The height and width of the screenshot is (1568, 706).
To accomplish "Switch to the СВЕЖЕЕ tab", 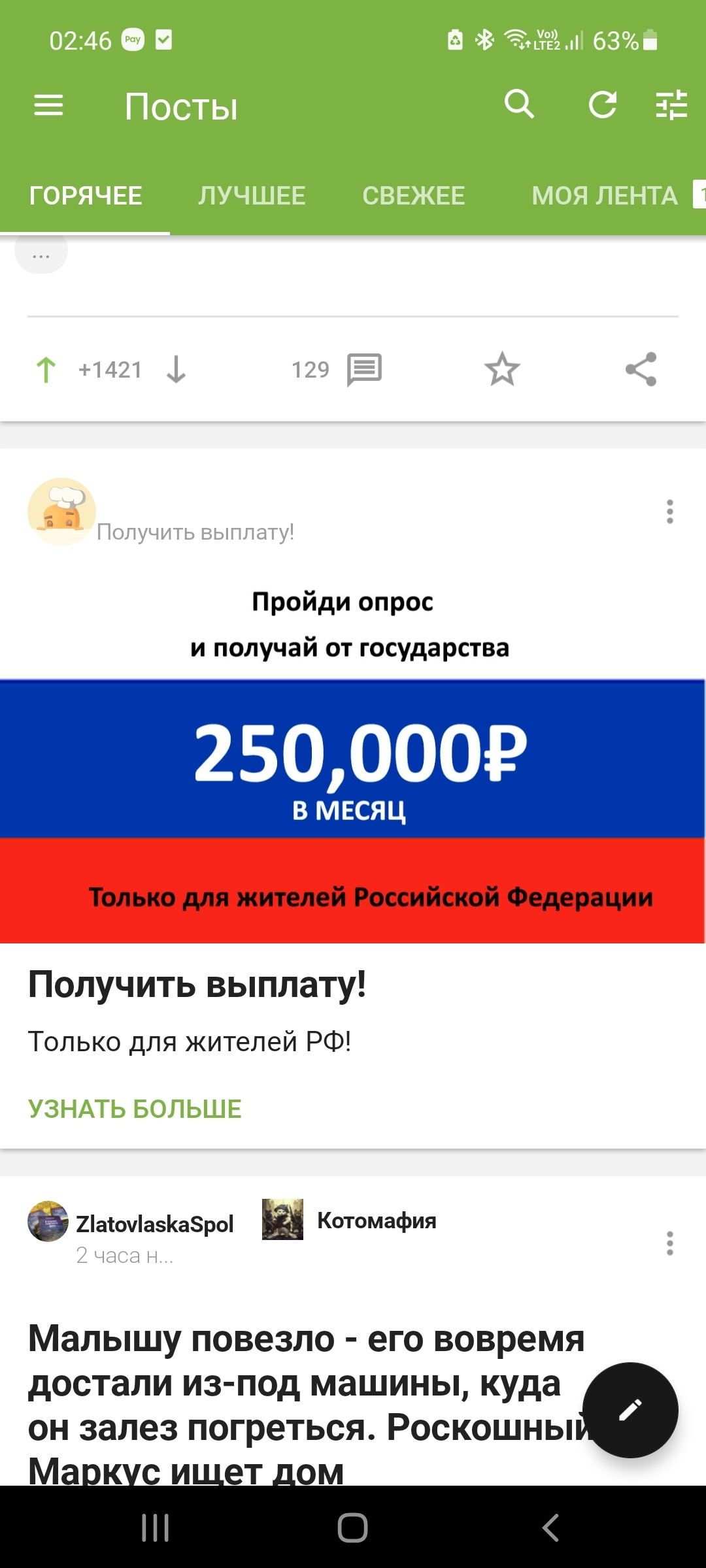I will tap(413, 195).
